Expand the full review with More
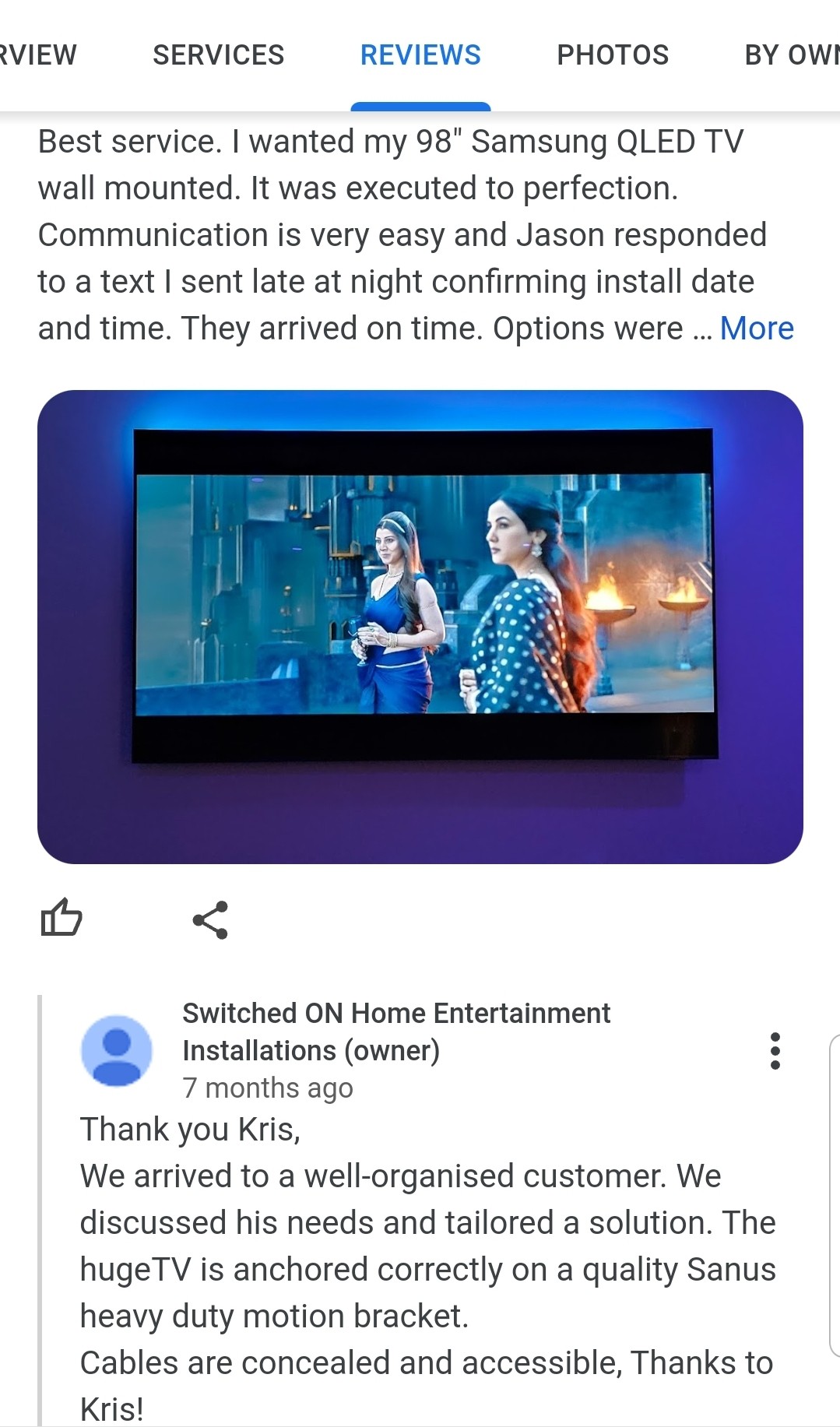840x1427 pixels. tap(756, 329)
